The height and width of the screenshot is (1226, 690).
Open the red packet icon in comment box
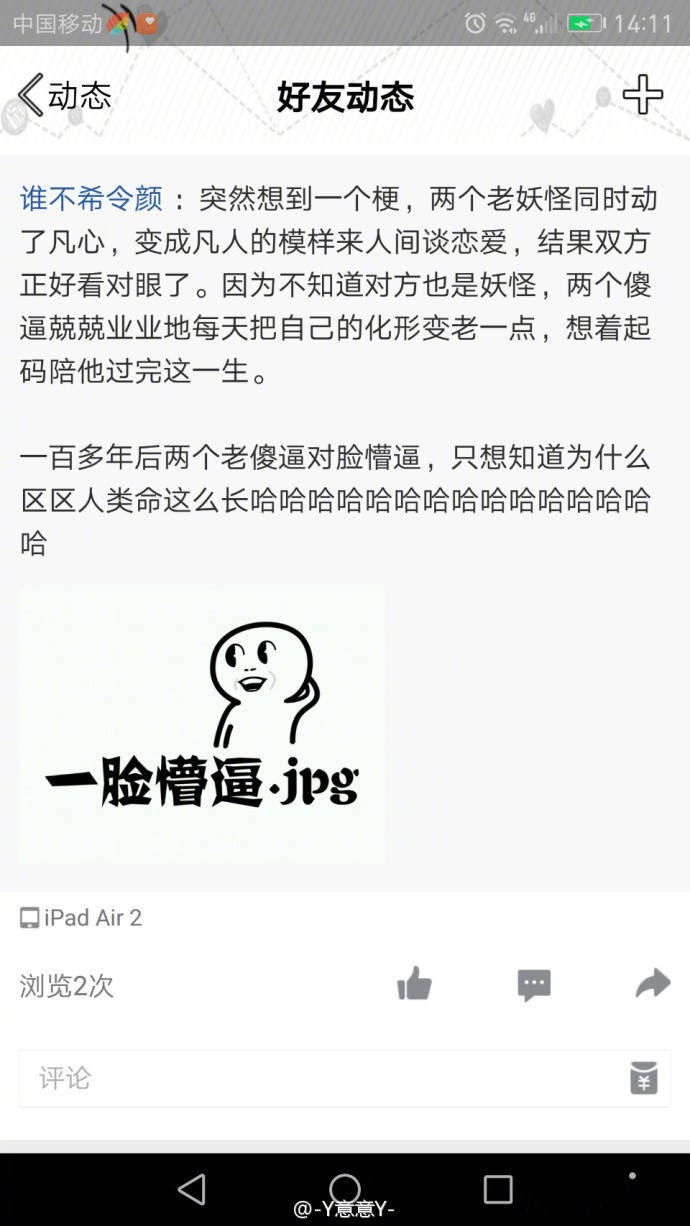[x=644, y=1078]
